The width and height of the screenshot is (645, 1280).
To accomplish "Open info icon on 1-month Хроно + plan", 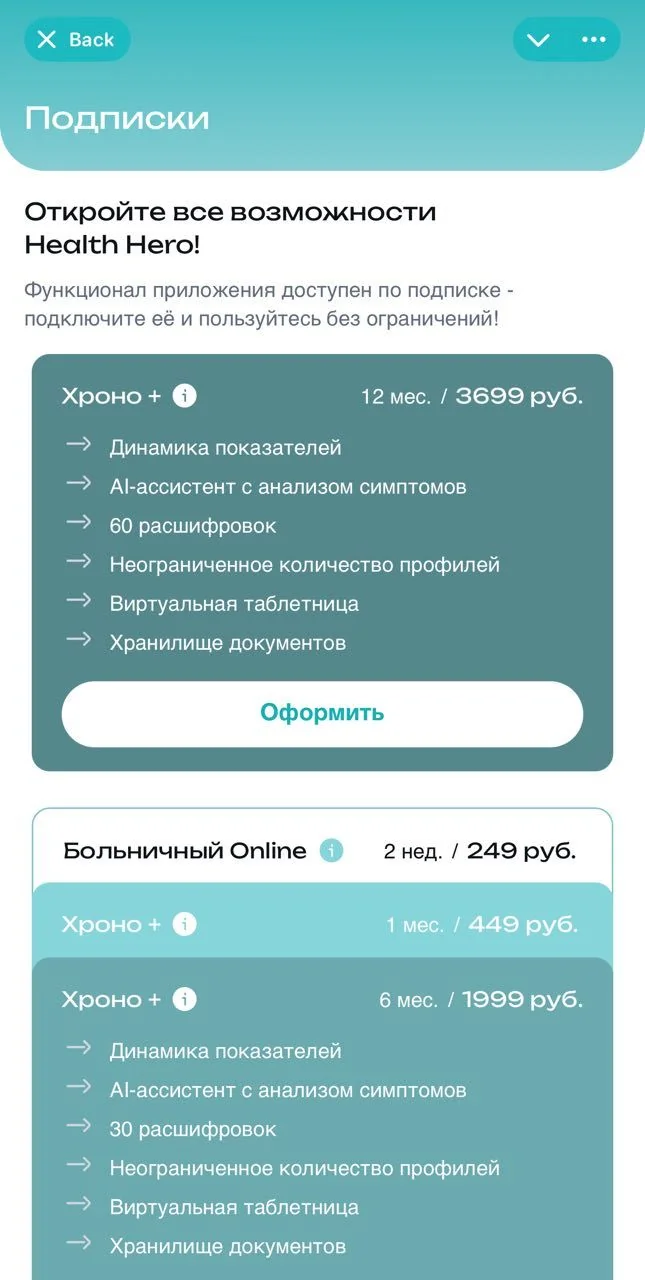I will [x=185, y=924].
